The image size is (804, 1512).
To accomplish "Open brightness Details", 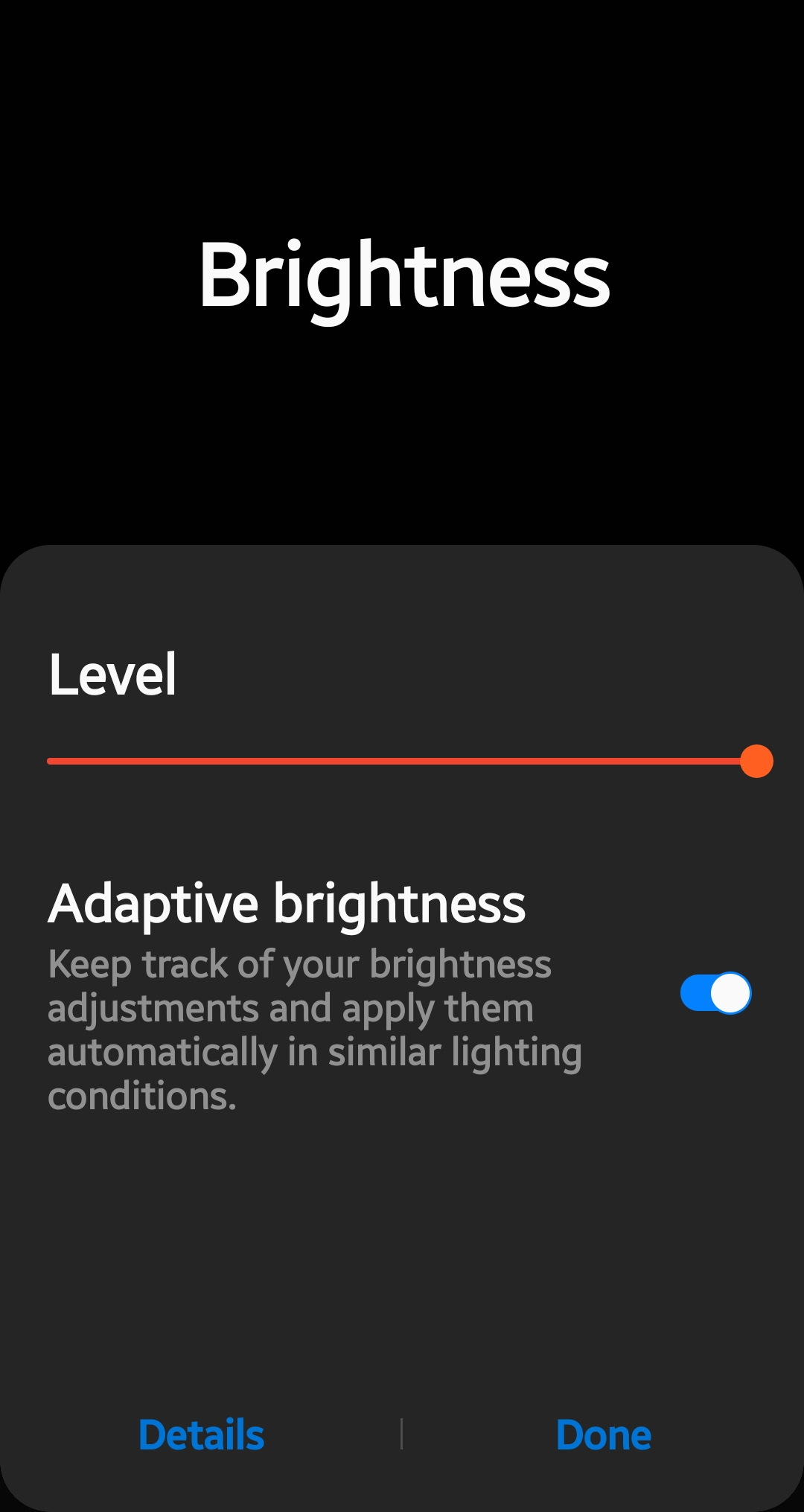I will click(x=201, y=1435).
